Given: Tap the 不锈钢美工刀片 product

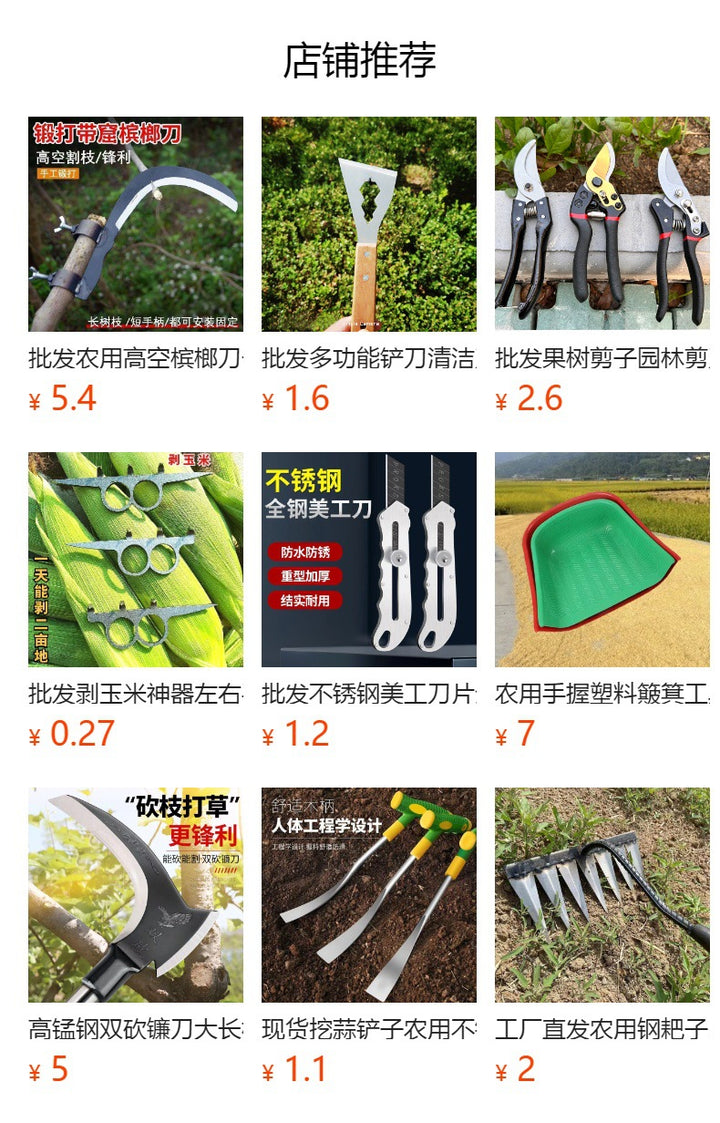Looking at the screenshot, I should point(369,559).
